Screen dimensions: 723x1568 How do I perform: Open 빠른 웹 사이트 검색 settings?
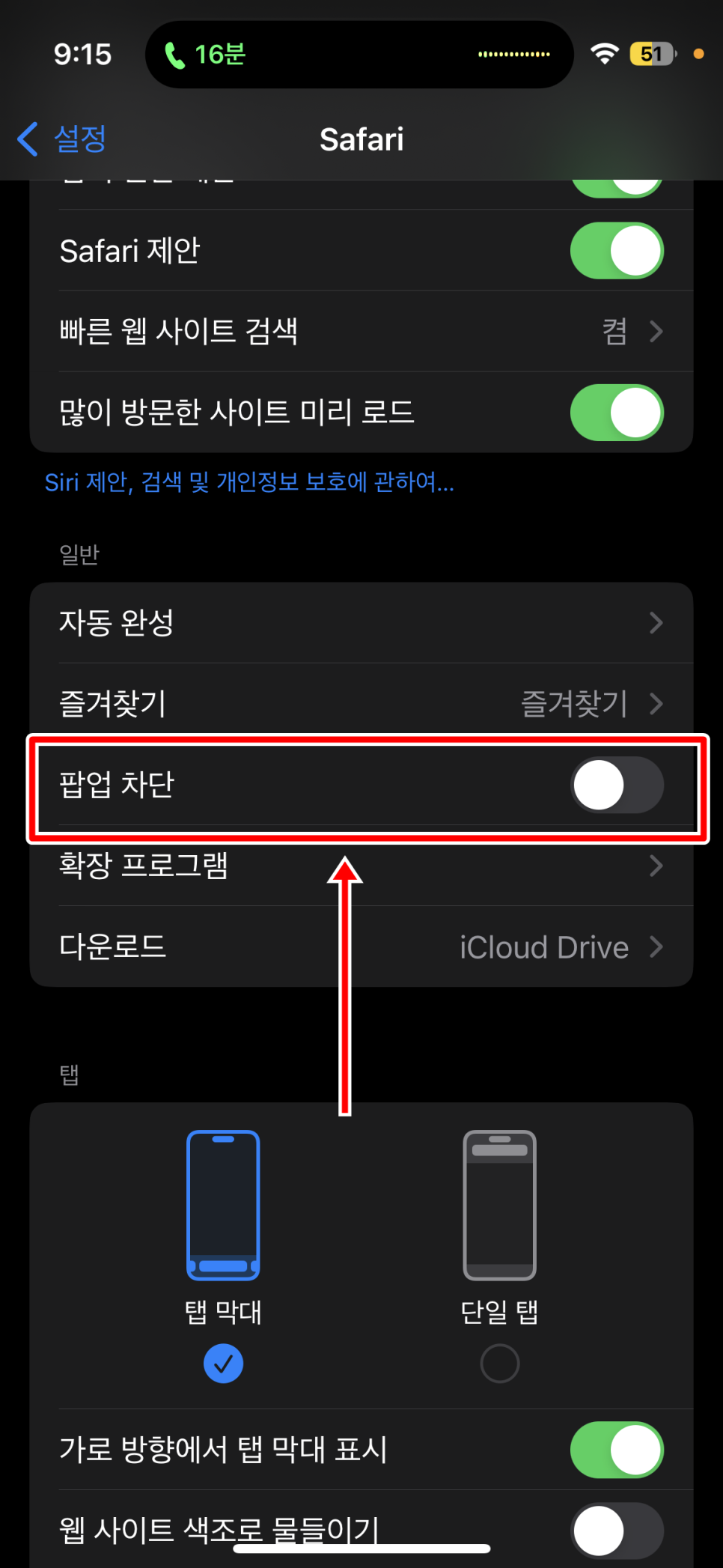(x=361, y=331)
